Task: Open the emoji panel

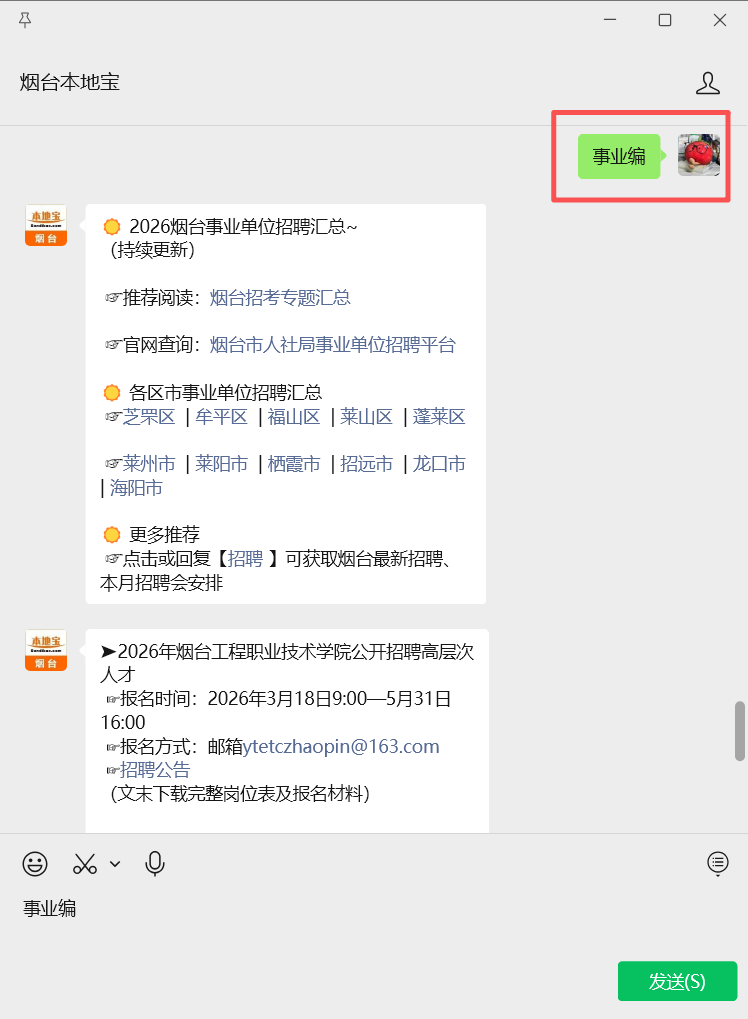Action: point(34,863)
